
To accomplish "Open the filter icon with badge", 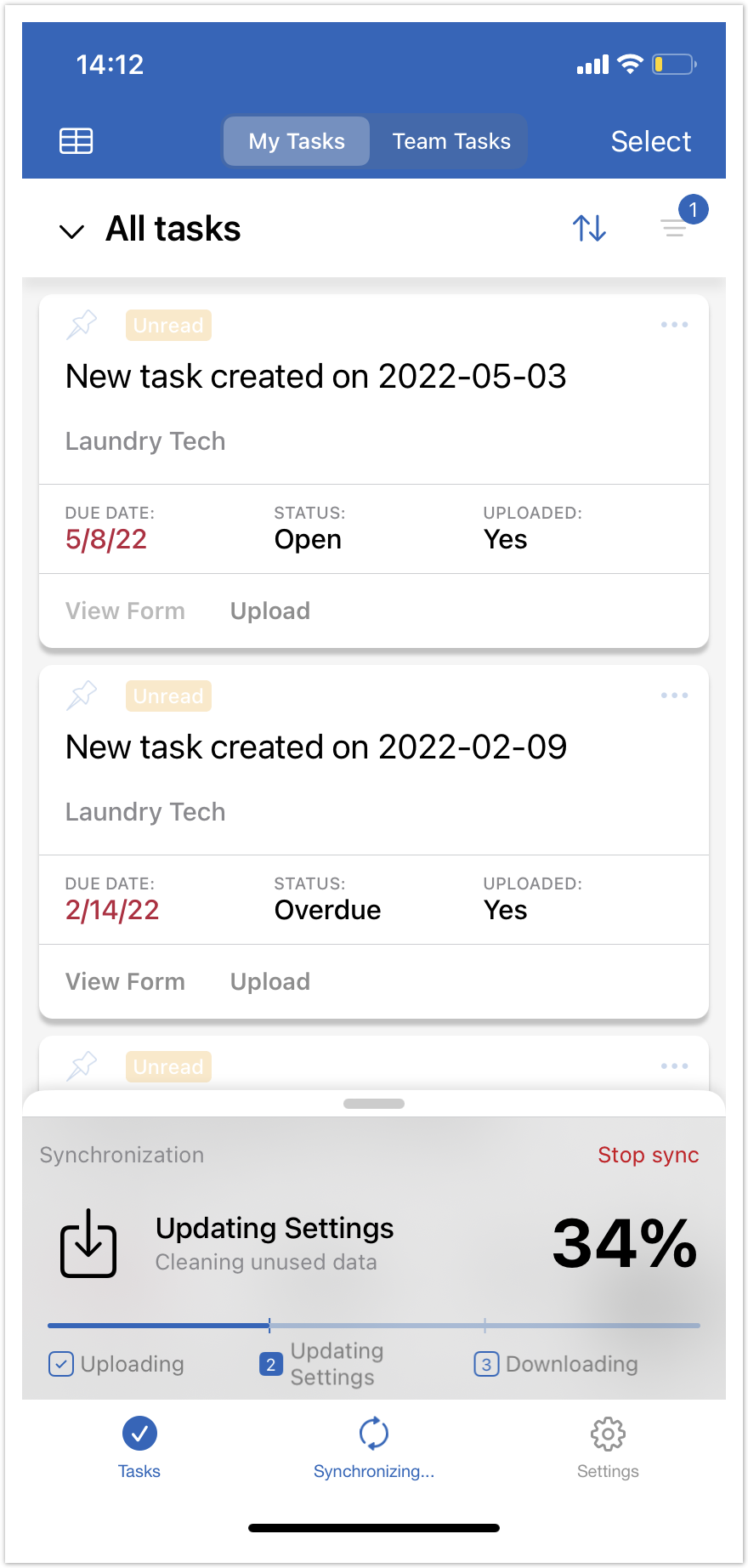I will click(x=675, y=227).
